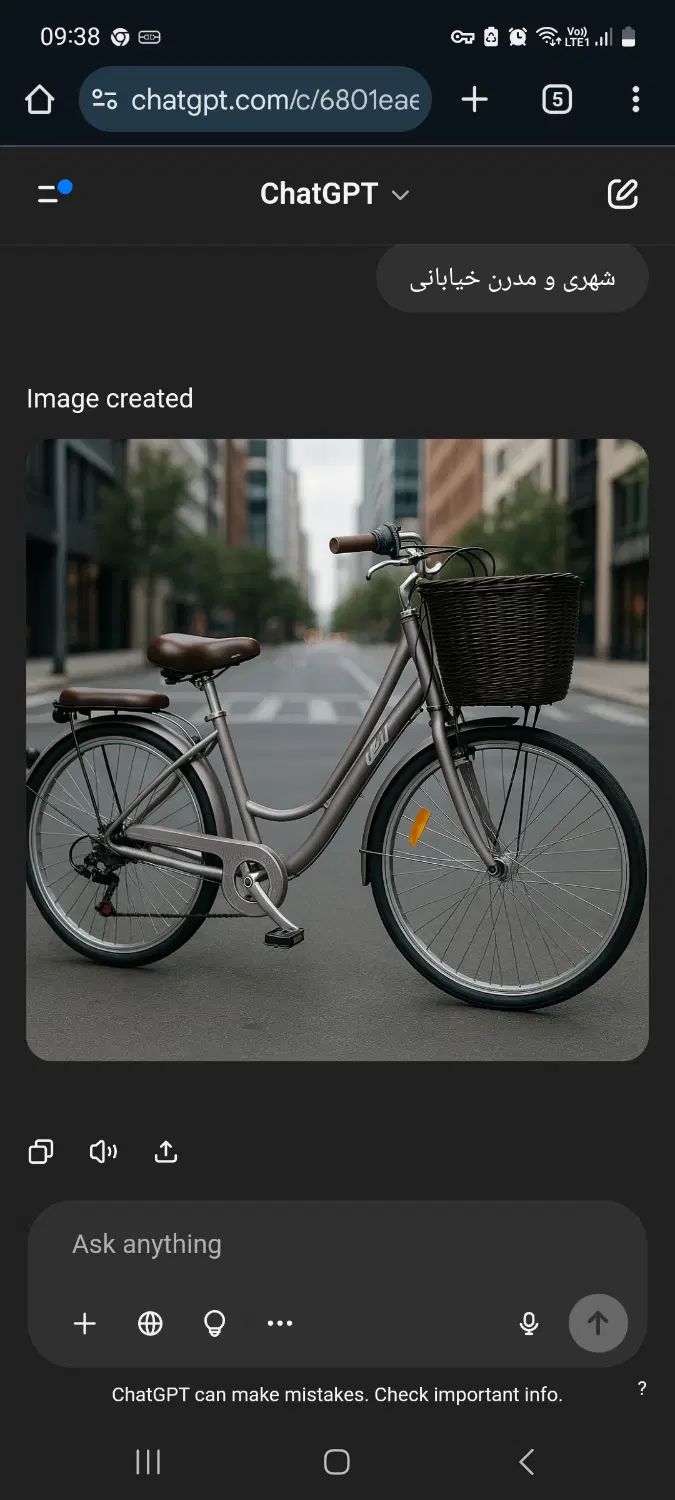
Task: Show the open tabs switcher
Action: pyautogui.click(x=557, y=99)
